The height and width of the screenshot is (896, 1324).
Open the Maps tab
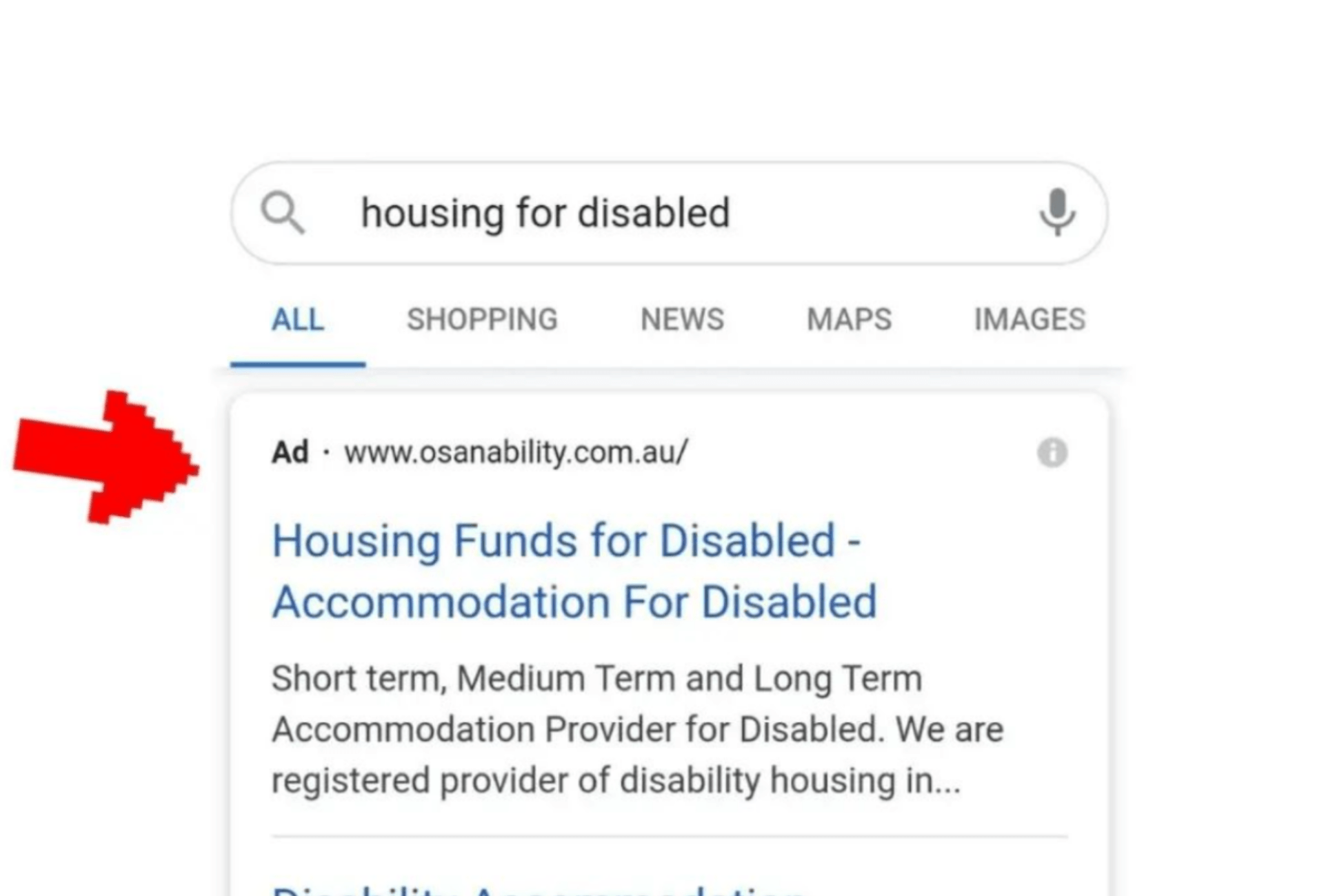(x=849, y=319)
